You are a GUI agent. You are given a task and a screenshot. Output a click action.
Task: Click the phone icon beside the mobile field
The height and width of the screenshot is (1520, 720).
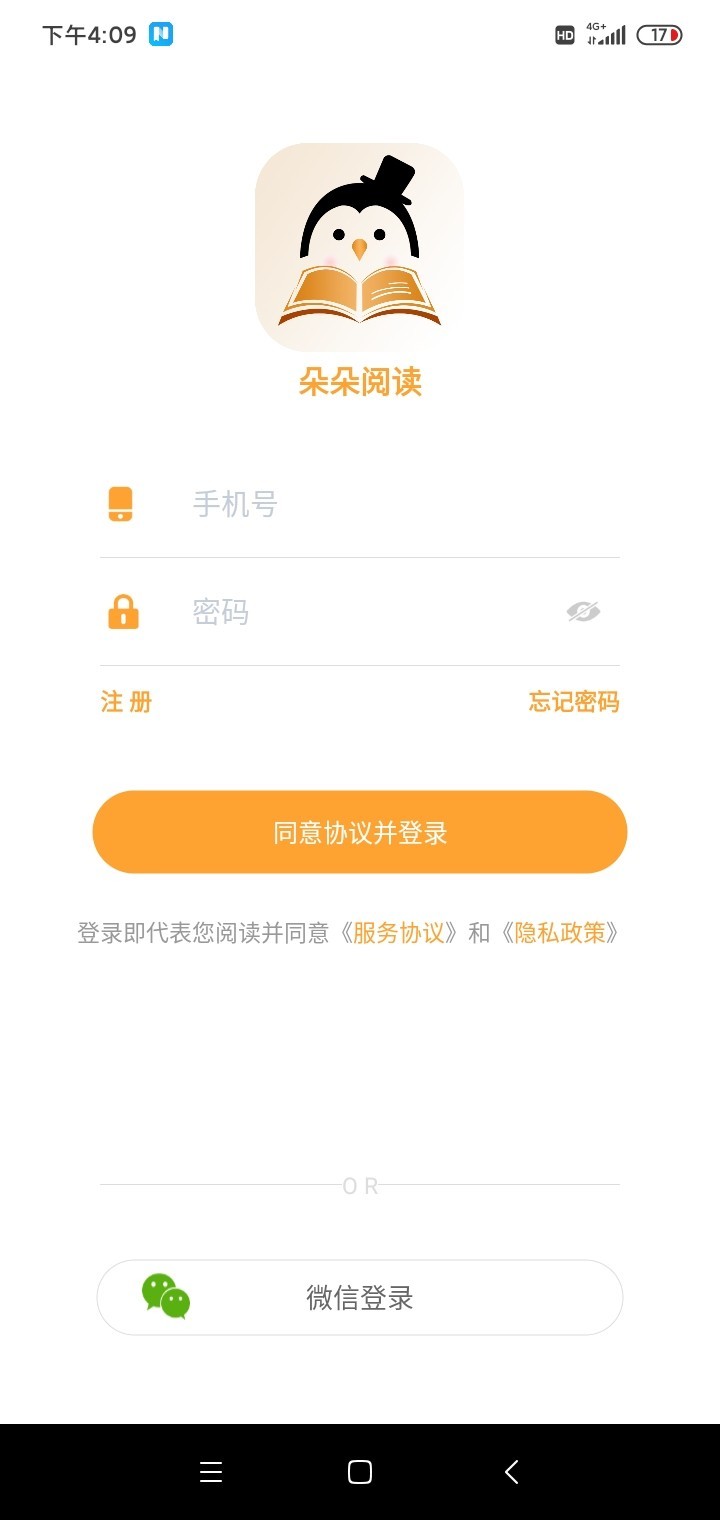point(121,504)
